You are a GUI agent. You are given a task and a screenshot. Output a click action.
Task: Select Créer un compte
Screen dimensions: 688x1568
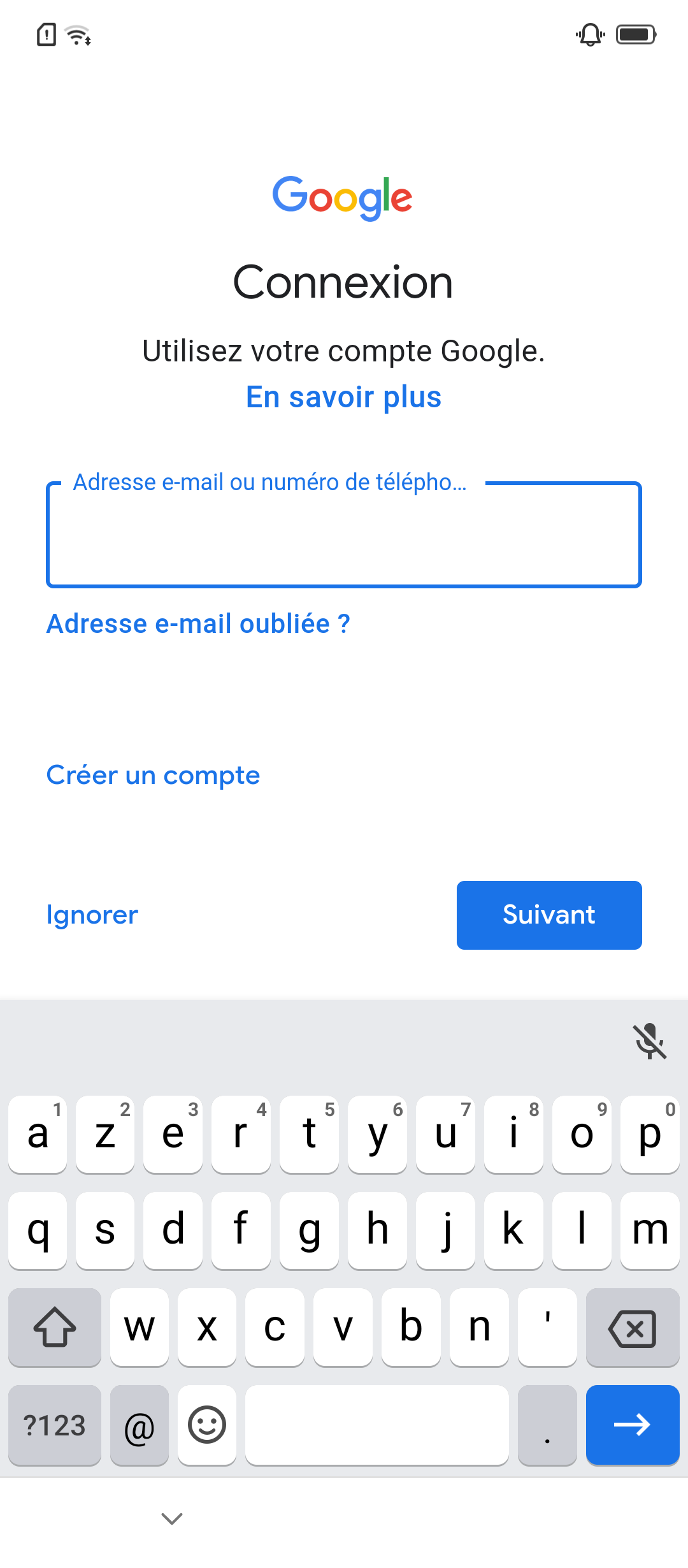(x=154, y=775)
